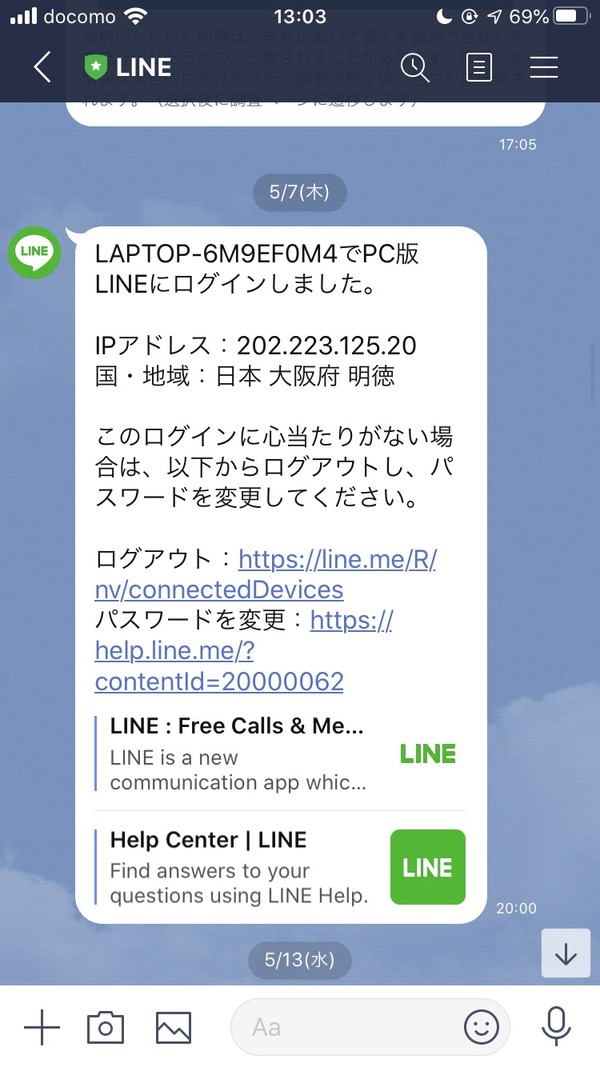Open the connectedDevices logout link
Viewport: 600px width, 1067px height.
click(x=265, y=574)
